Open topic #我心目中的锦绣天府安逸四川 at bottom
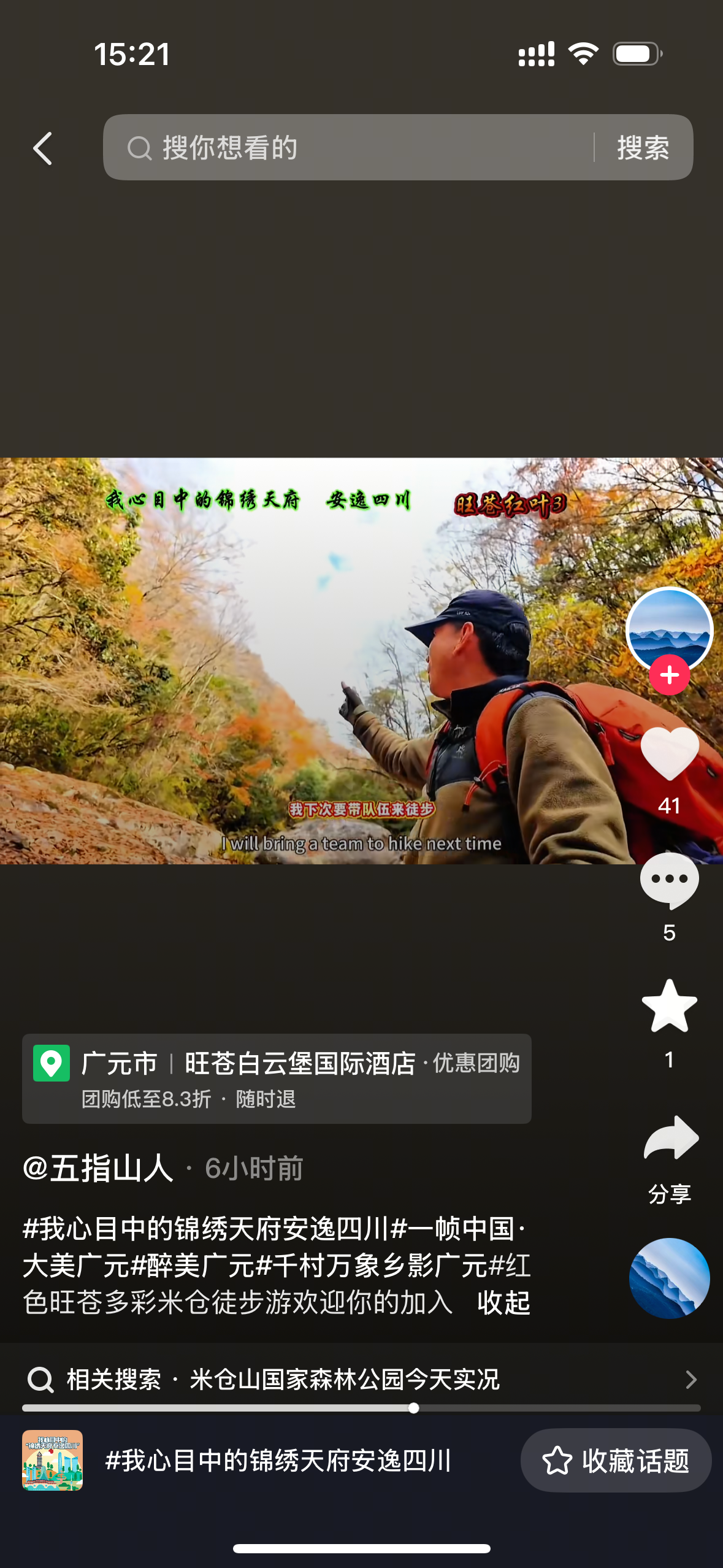Viewport: 723px width, 1568px height. click(278, 1461)
